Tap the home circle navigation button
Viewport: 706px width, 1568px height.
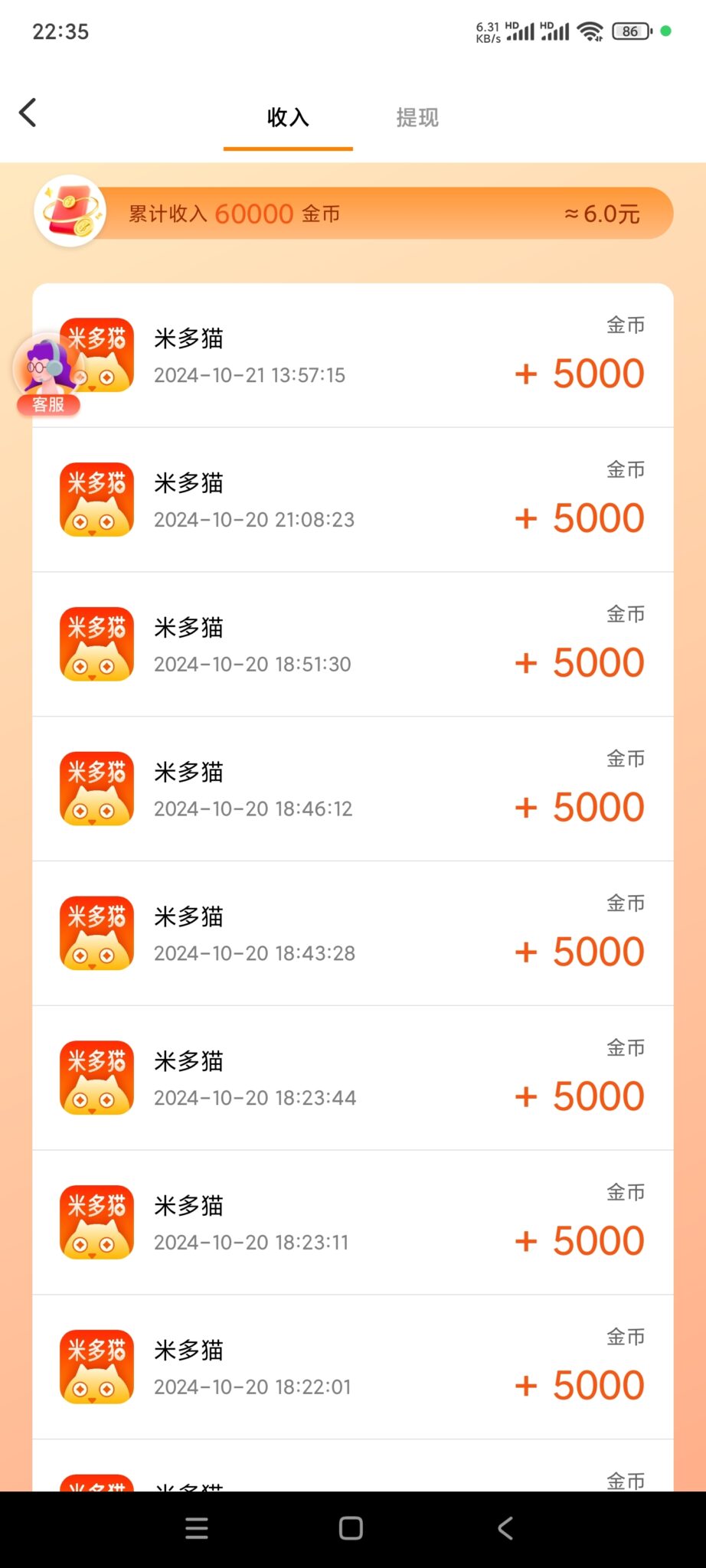[x=351, y=1528]
